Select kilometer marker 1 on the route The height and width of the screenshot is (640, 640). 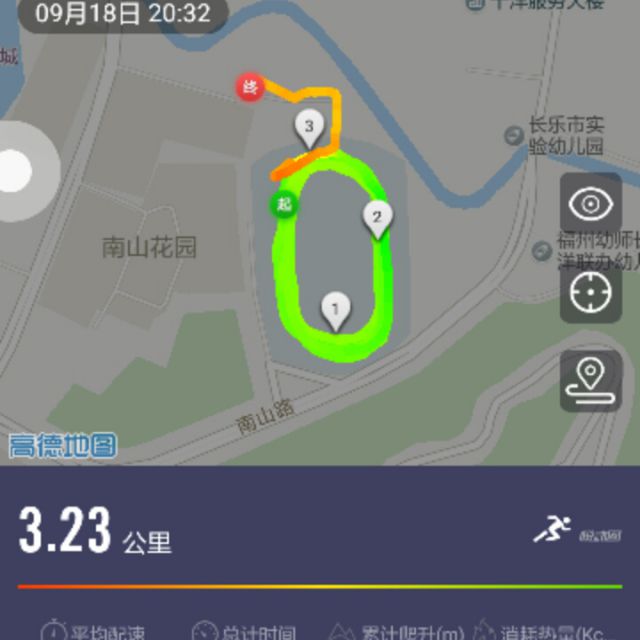[x=336, y=310]
